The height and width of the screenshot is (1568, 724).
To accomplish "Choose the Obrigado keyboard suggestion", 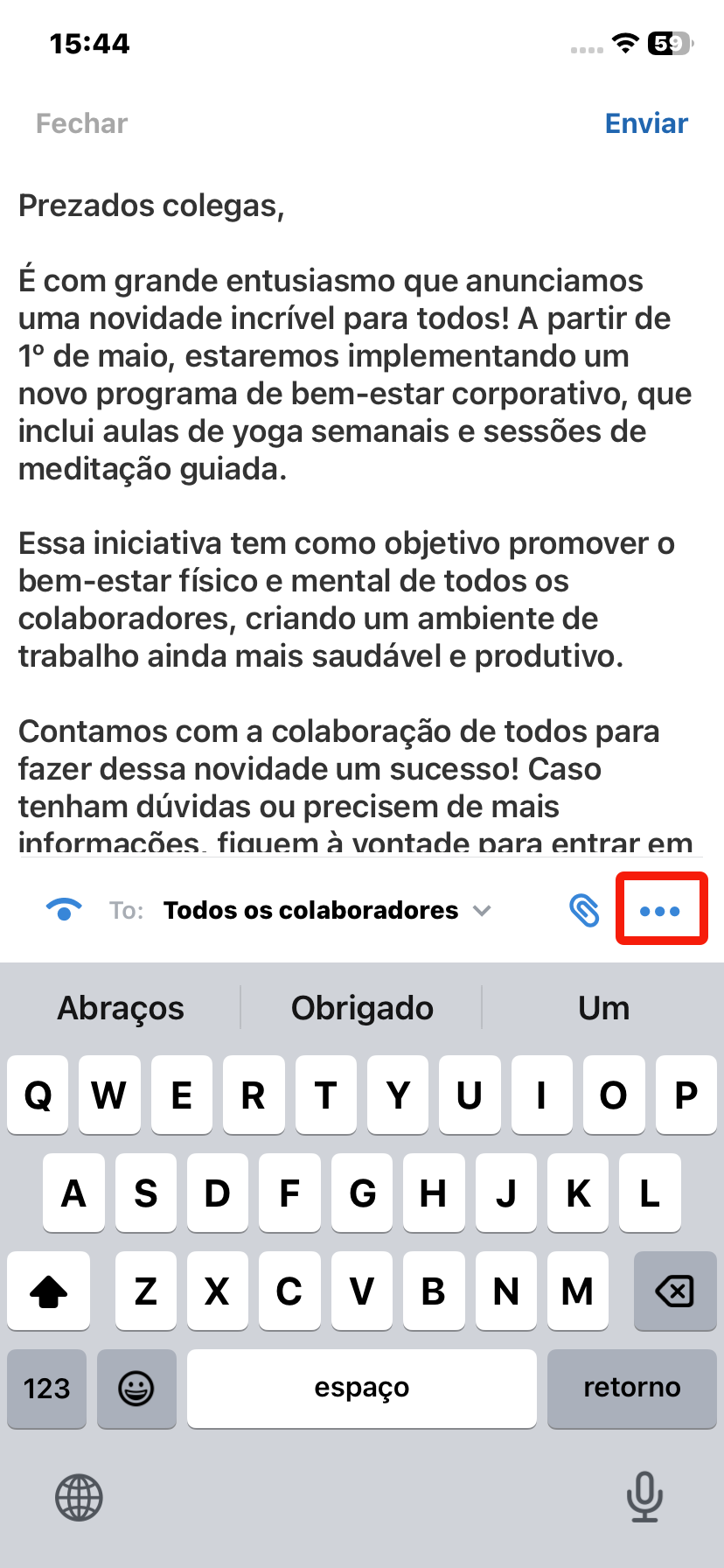I will tap(362, 1008).
